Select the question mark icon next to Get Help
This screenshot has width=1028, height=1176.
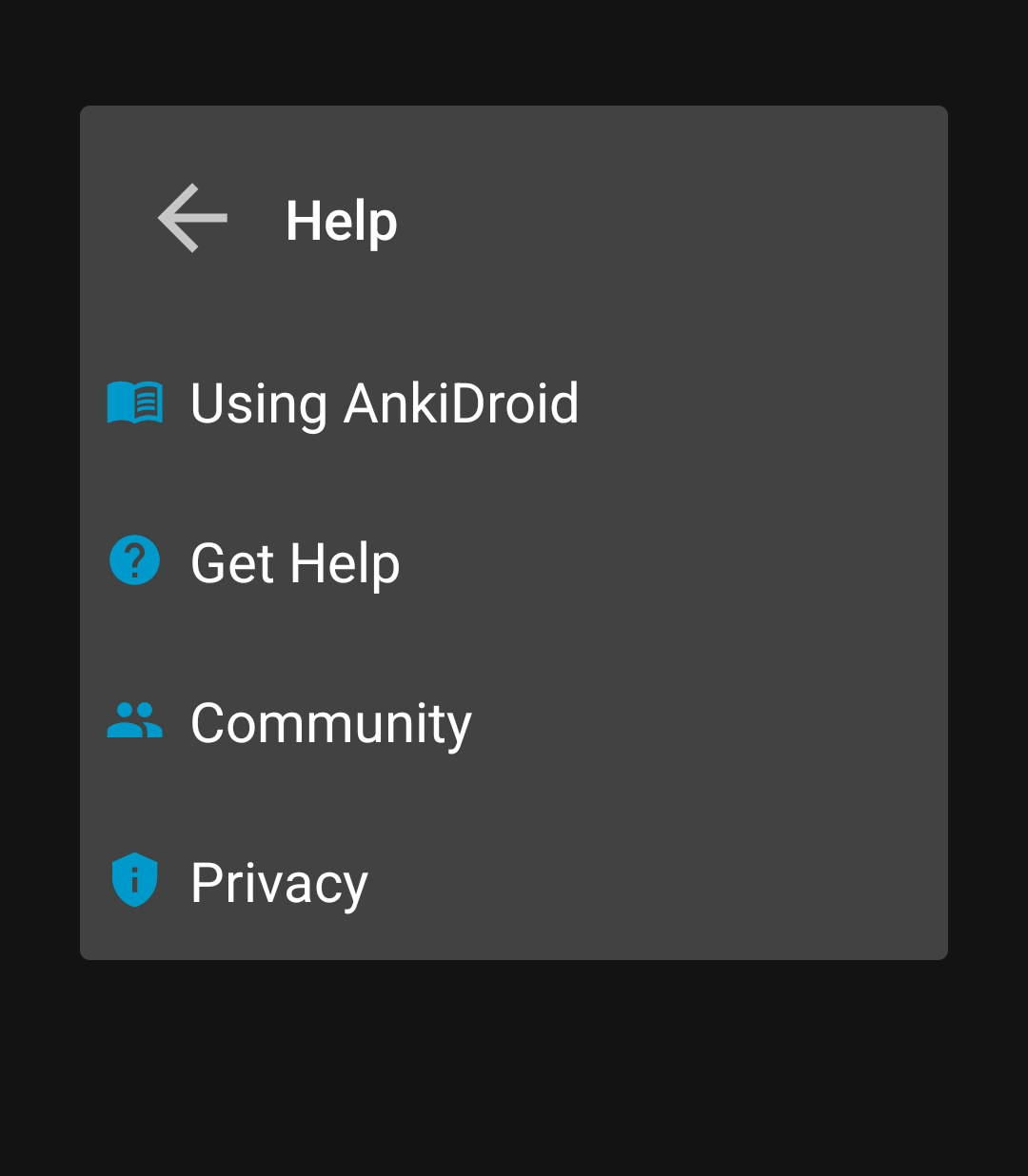[x=134, y=562]
